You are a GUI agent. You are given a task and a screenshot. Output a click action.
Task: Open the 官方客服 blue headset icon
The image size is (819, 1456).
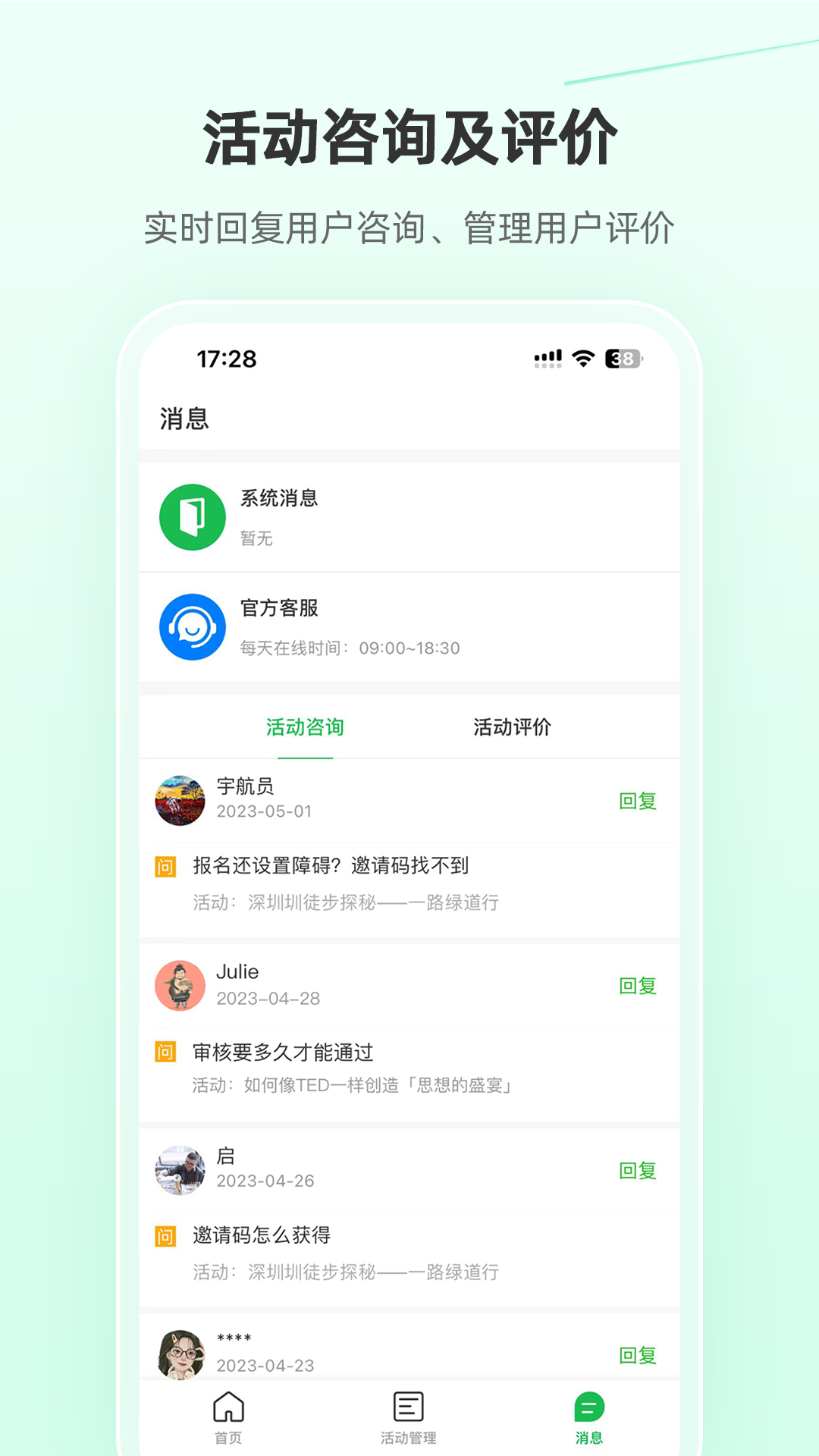(193, 625)
